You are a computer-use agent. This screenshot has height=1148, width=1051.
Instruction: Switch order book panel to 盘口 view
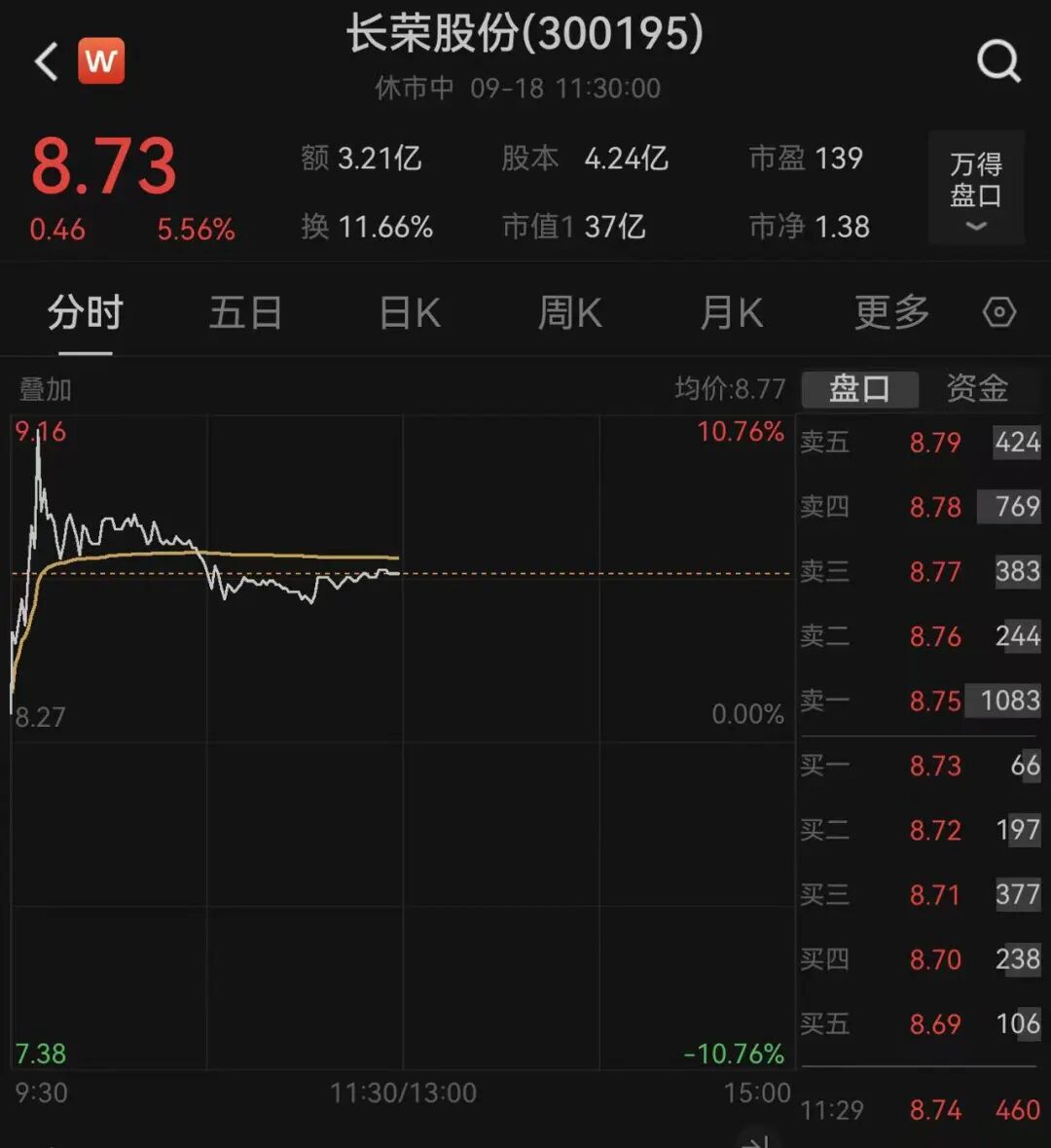(860, 388)
